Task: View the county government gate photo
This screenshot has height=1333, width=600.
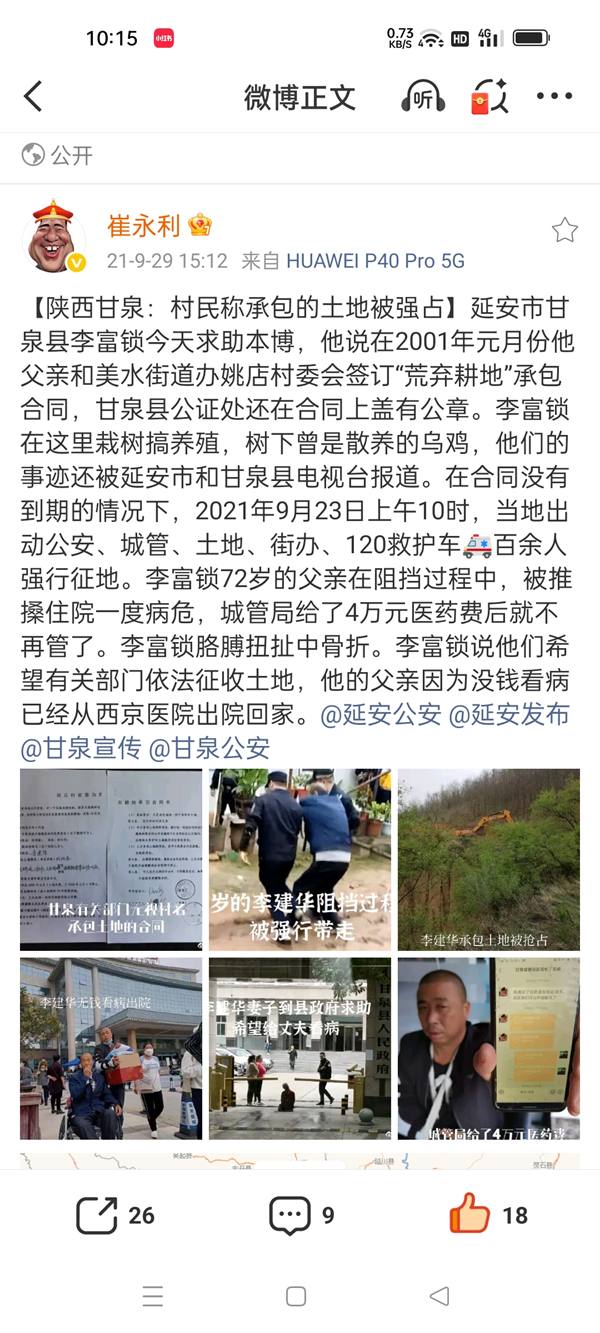Action: pyautogui.click(x=299, y=1048)
